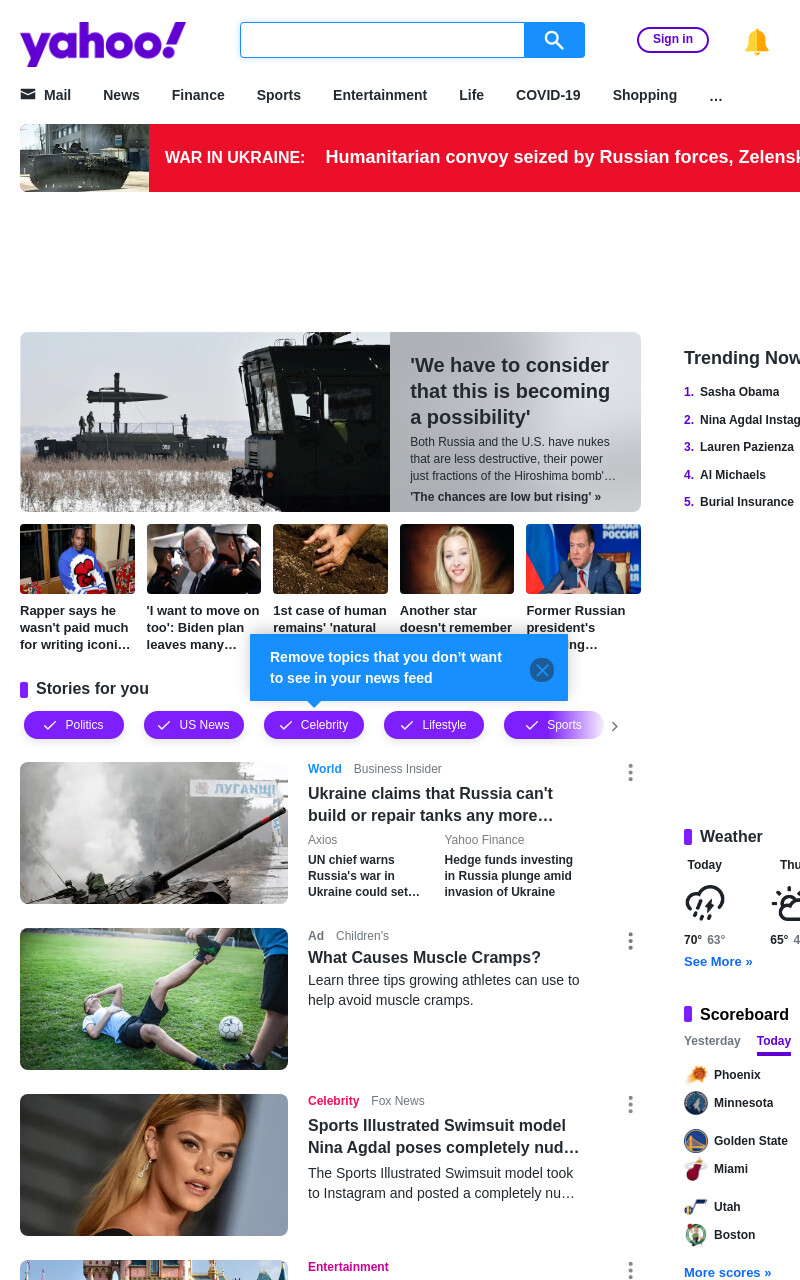800x1280 pixels.
Task: Focus the Yahoo search box
Action: click(382, 40)
